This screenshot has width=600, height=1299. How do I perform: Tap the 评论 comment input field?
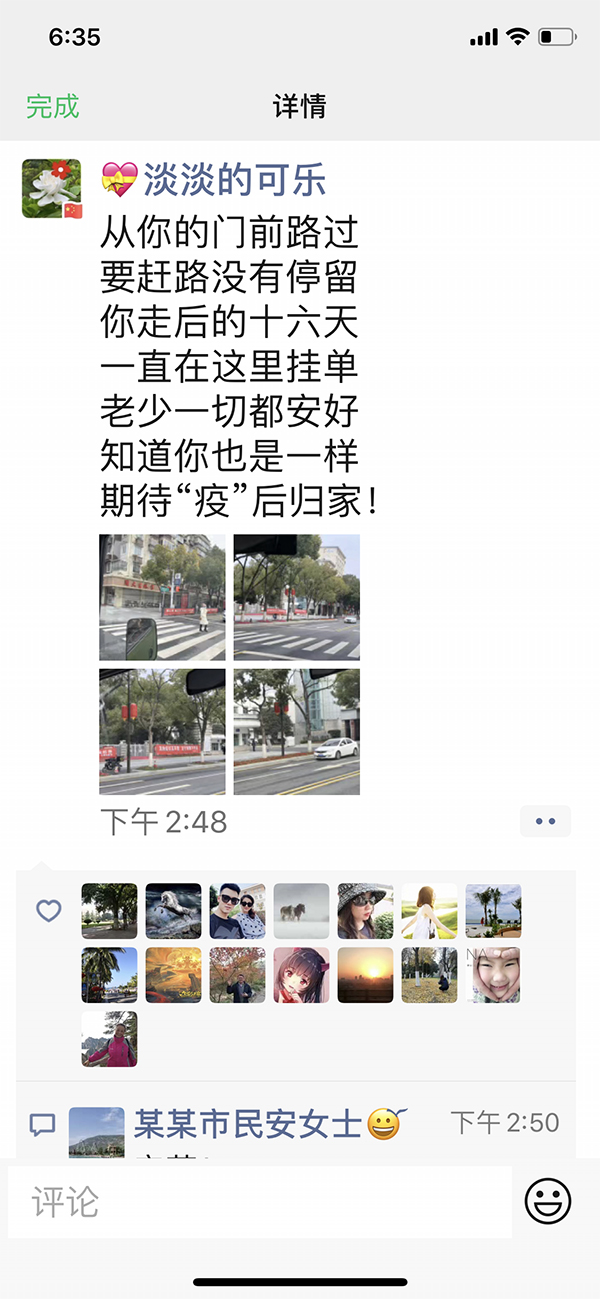[x=260, y=1201]
